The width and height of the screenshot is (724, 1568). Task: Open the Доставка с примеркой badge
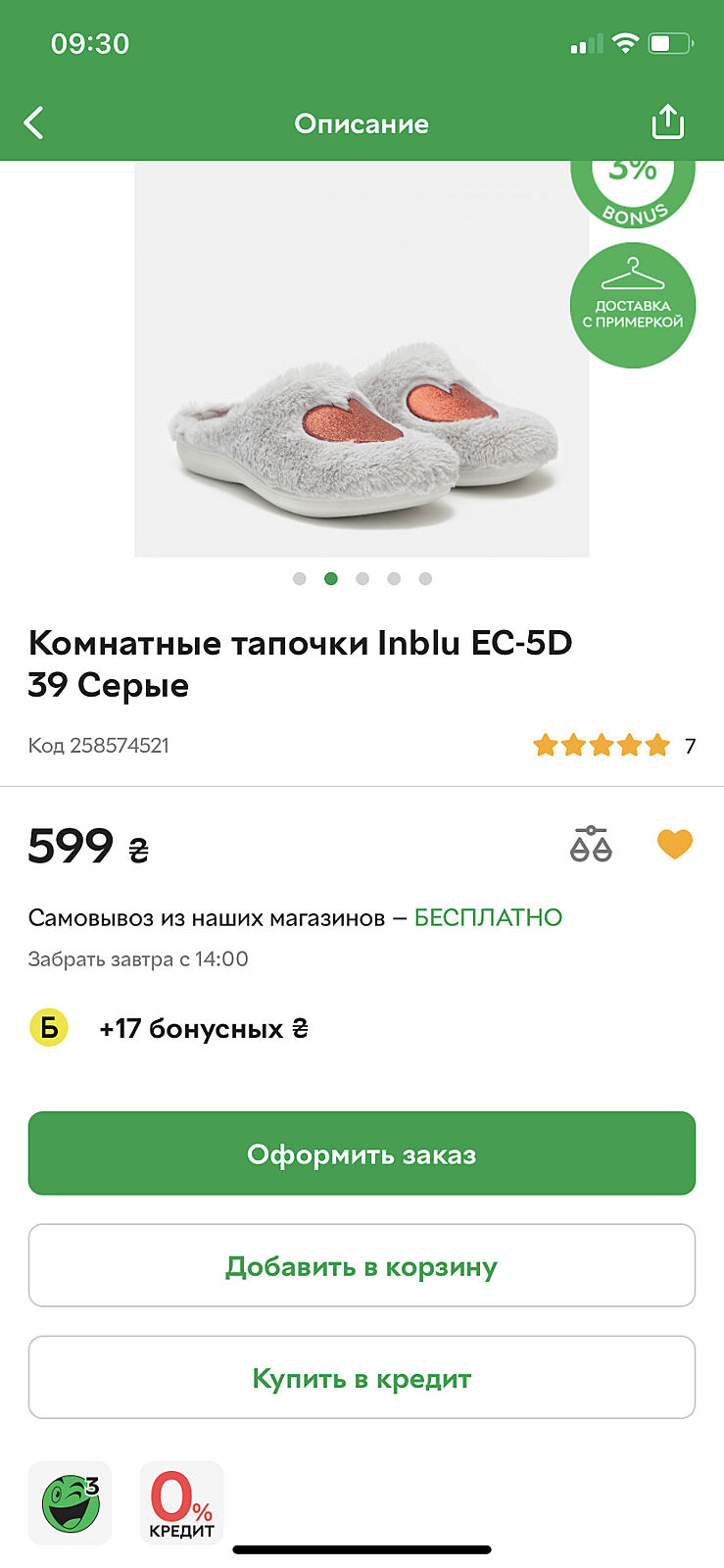(x=633, y=306)
